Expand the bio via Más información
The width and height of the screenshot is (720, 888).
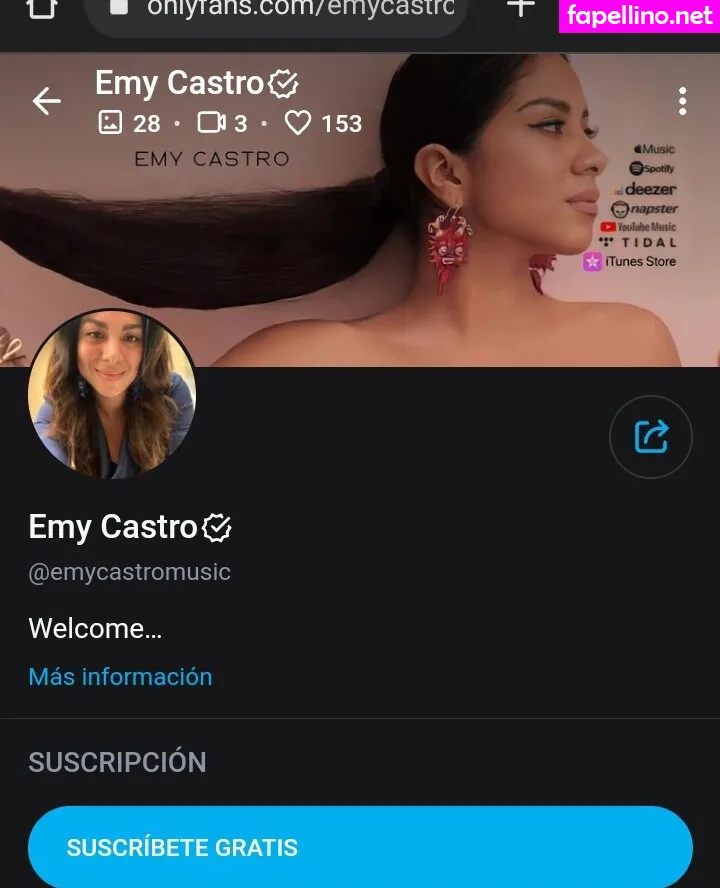click(120, 677)
